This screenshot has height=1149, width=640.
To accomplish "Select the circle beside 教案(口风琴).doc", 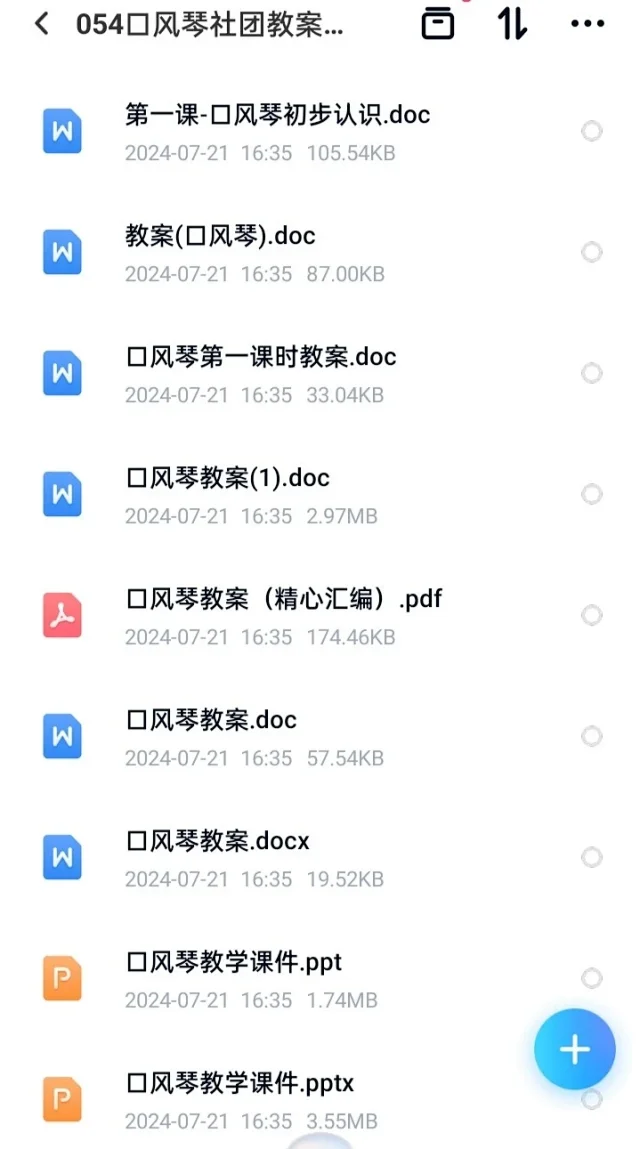I will pos(592,252).
